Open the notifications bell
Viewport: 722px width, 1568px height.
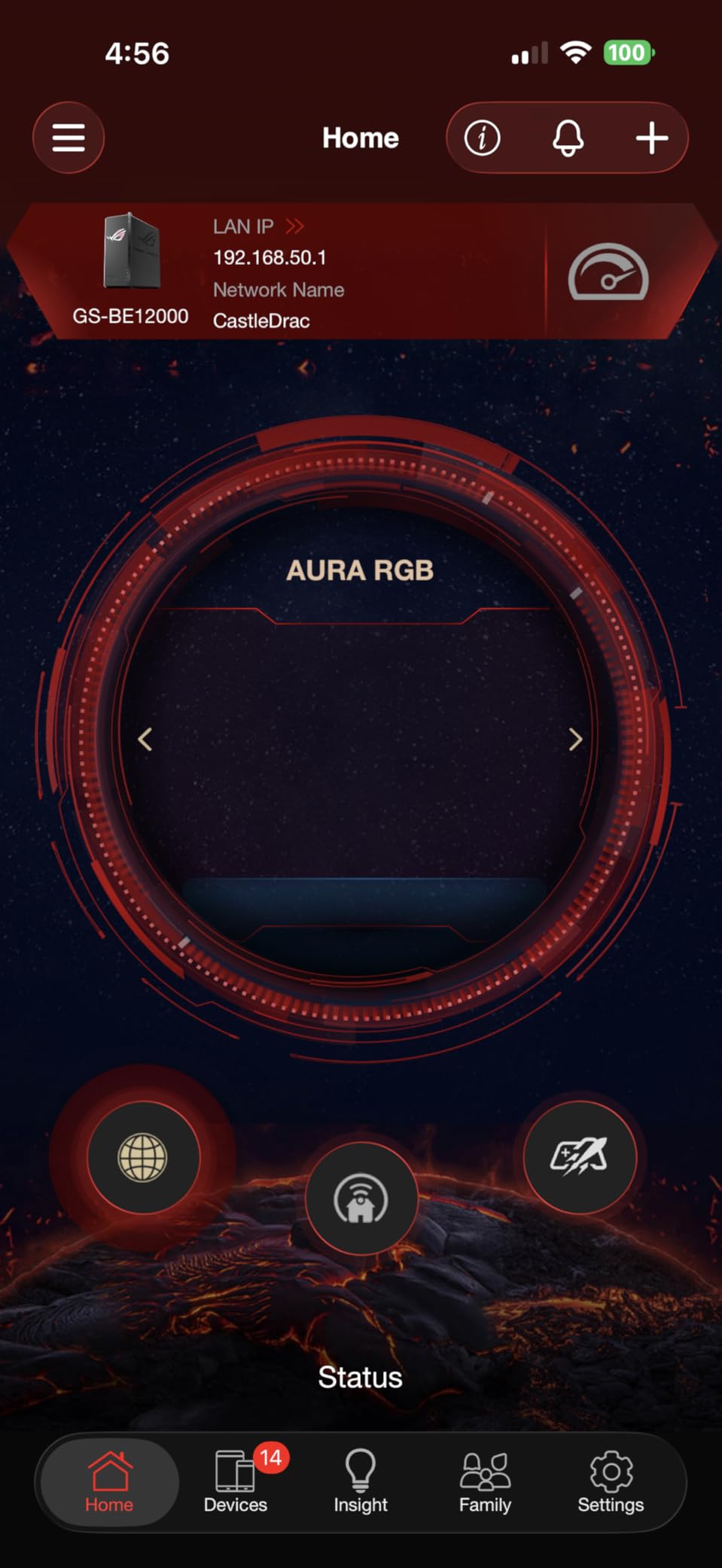tap(568, 138)
